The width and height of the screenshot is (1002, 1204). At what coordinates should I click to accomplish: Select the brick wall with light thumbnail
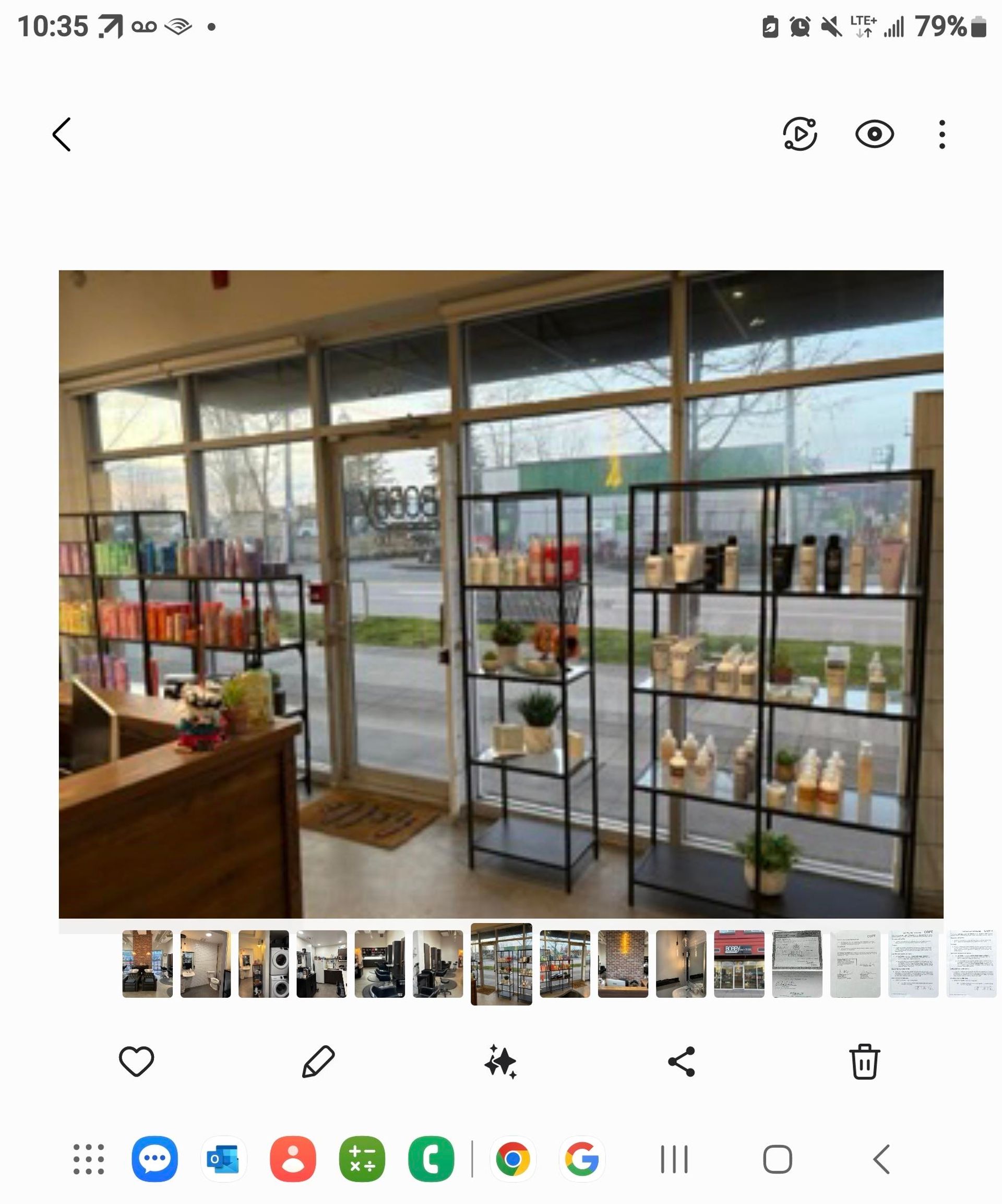click(x=623, y=964)
